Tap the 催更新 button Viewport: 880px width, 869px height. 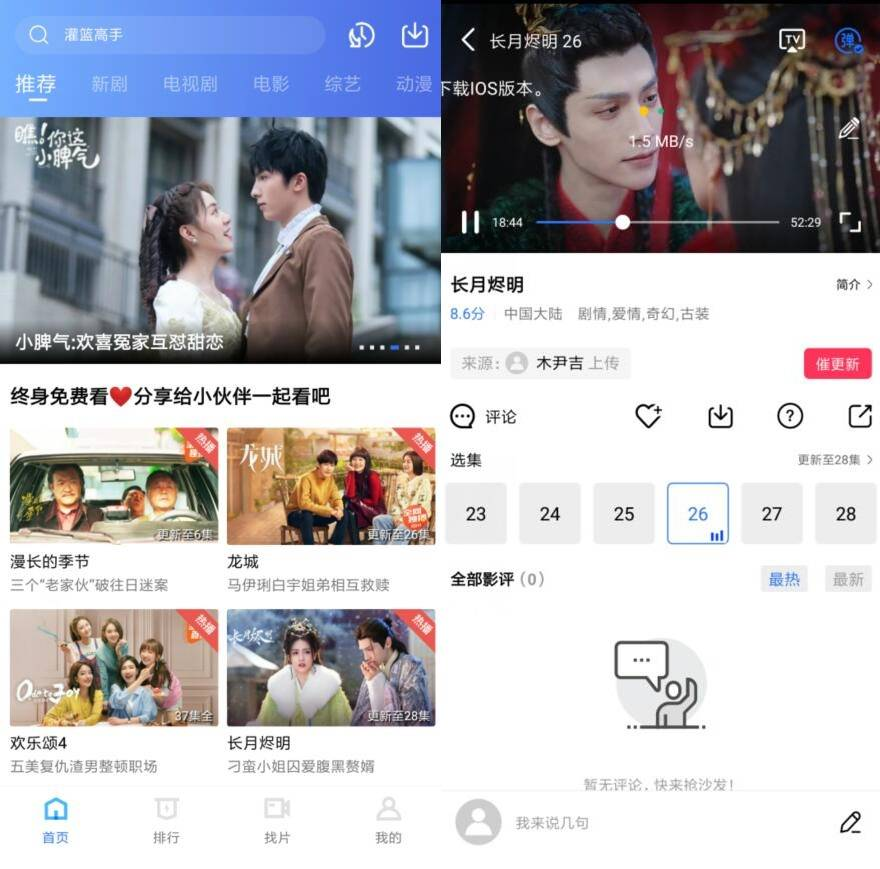tap(837, 364)
